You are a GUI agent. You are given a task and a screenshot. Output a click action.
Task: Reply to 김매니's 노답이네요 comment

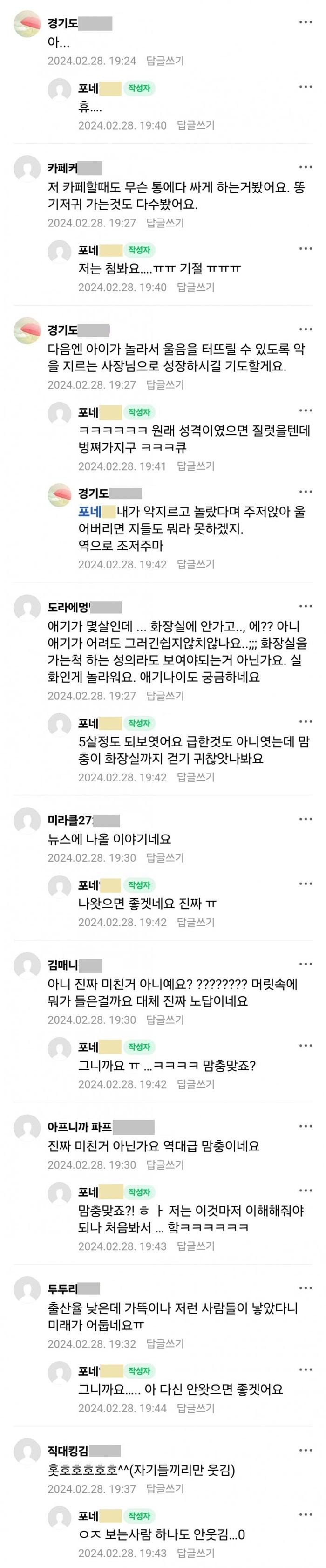pyautogui.click(x=165, y=1019)
